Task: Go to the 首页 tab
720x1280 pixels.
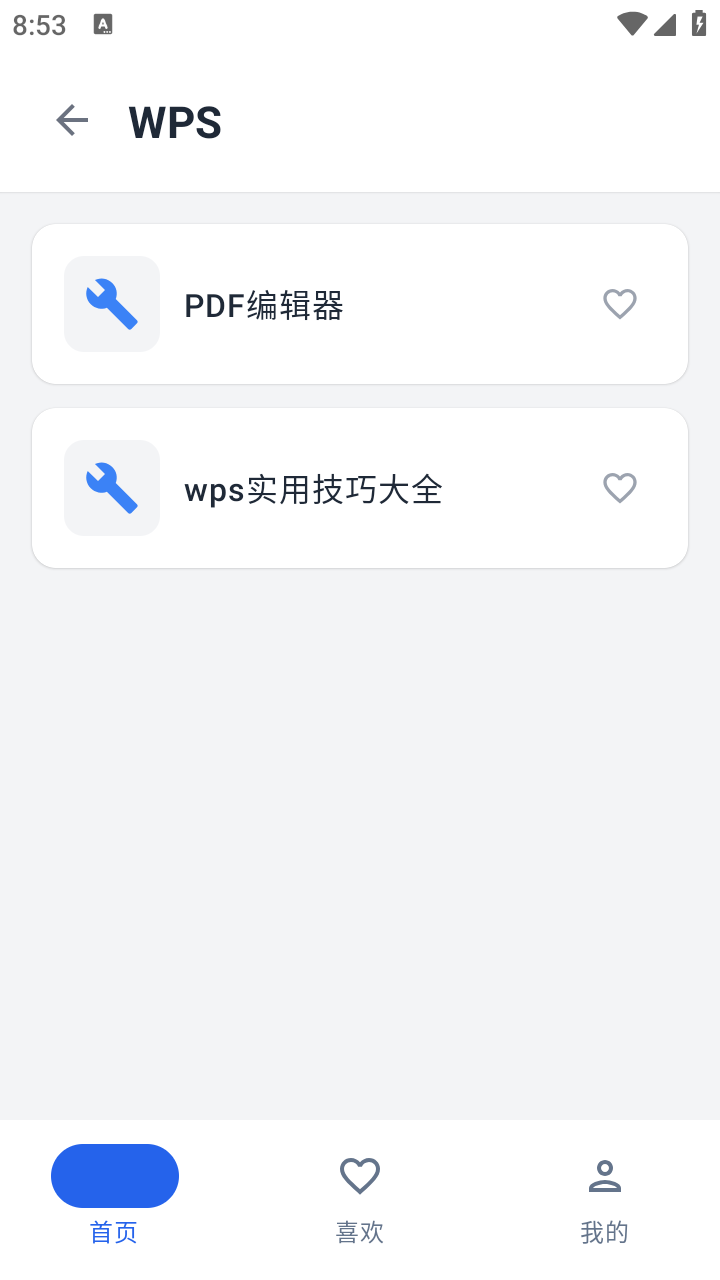Action: 114,1196
